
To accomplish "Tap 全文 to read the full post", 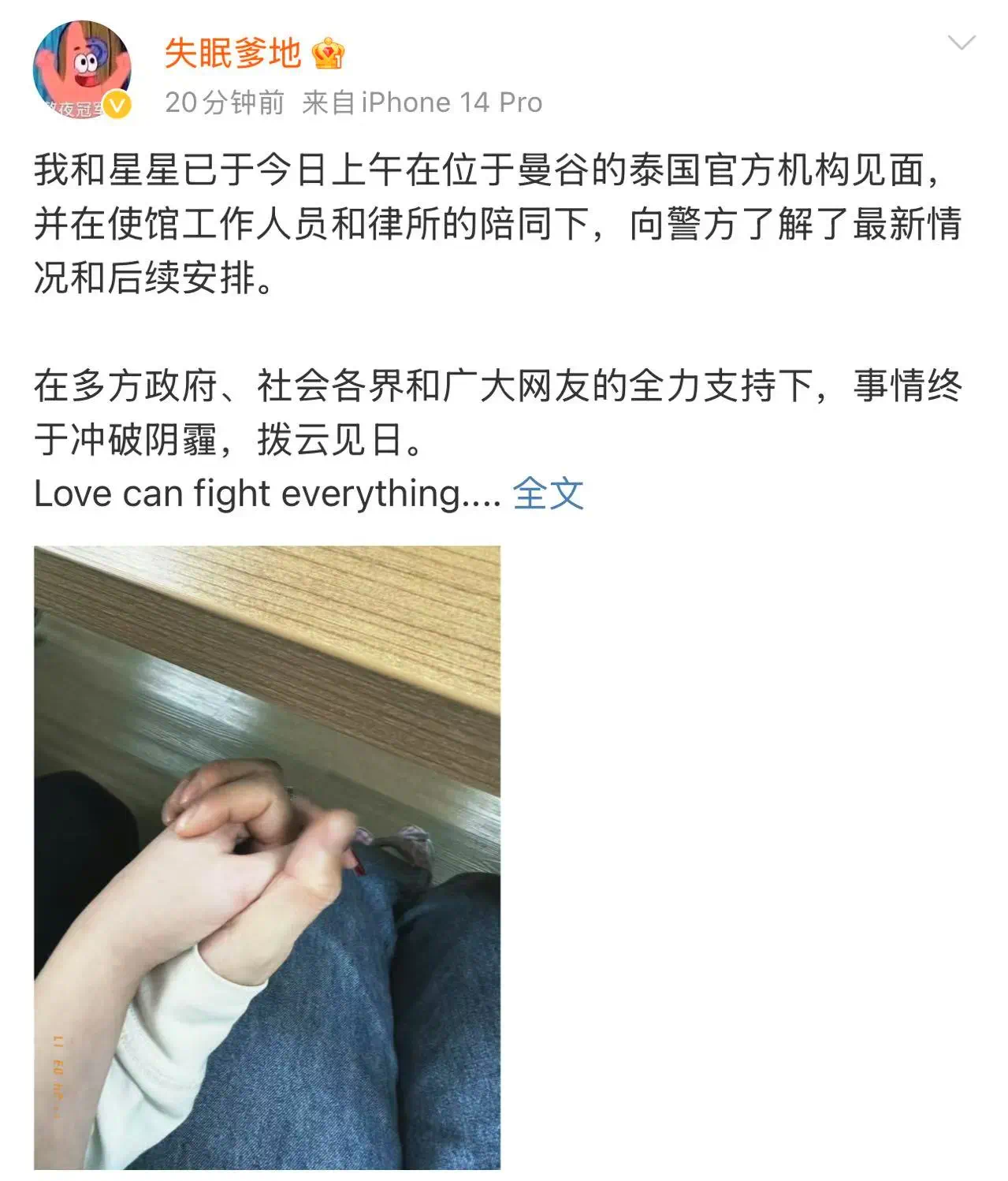I will pyautogui.click(x=548, y=494).
